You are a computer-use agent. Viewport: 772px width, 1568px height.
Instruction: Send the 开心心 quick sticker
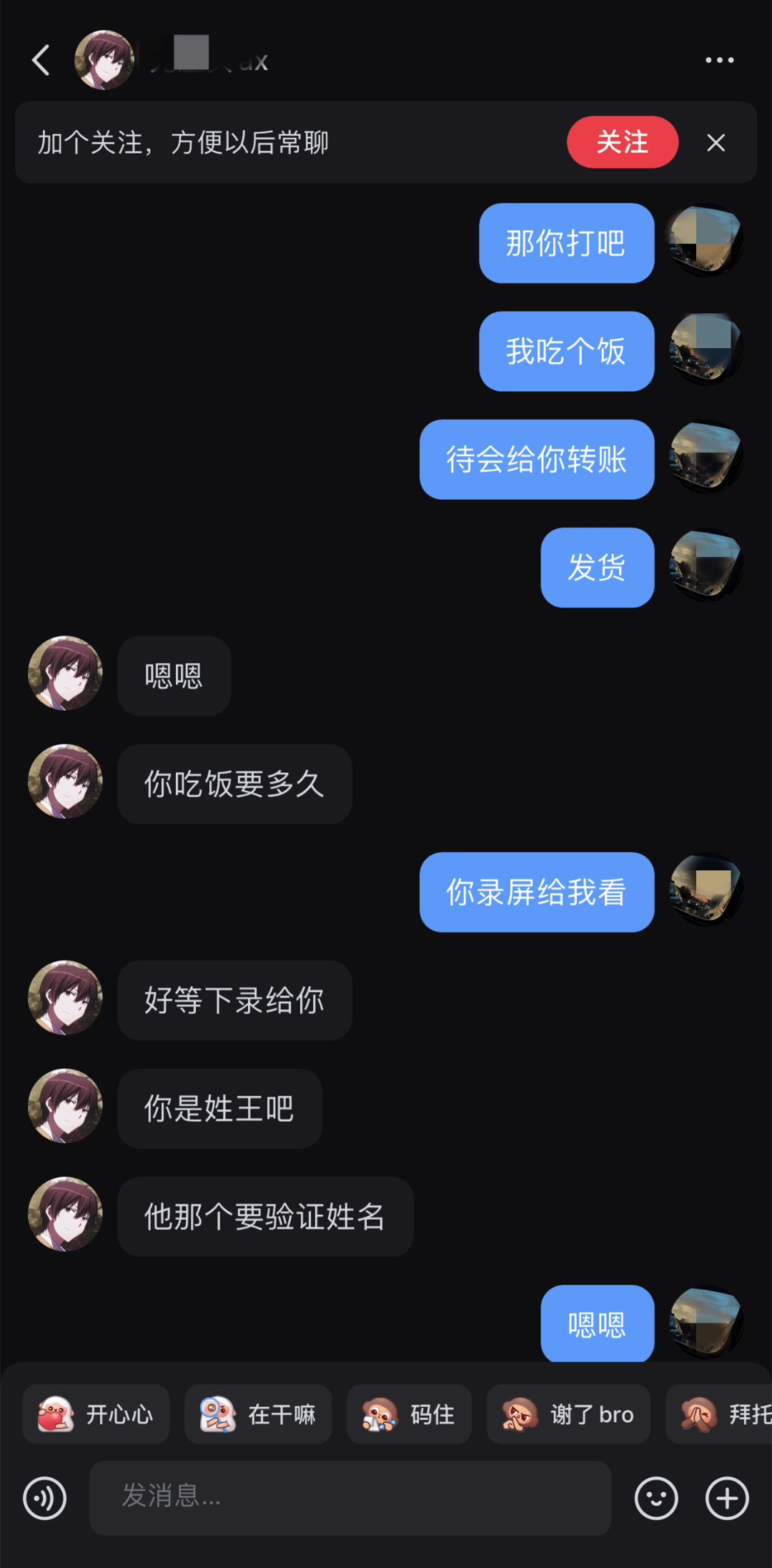pyautogui.click(x=96, y=1414)
